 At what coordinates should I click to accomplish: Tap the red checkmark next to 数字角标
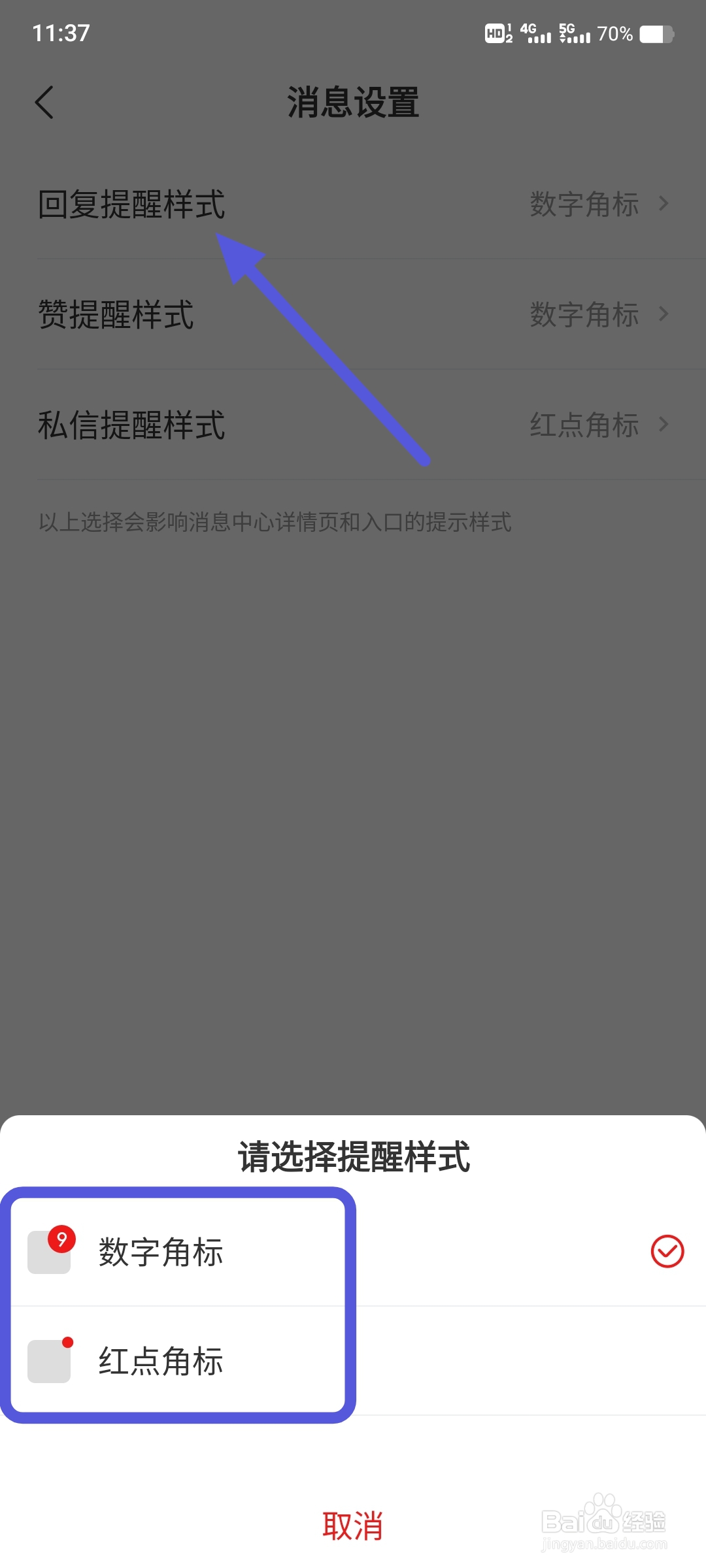pos(666,1250)
